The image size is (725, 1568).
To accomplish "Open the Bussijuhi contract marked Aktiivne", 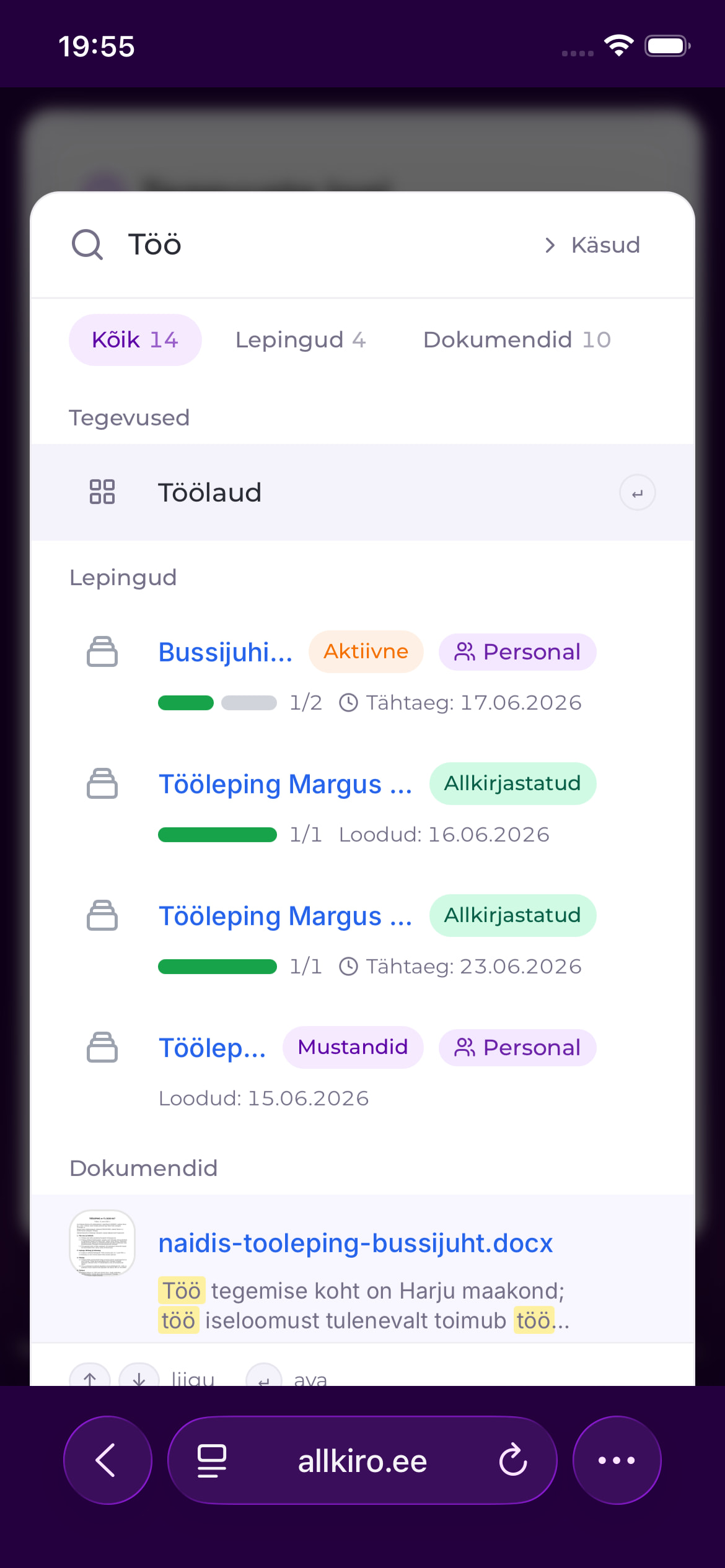I will tap(362, 675).
